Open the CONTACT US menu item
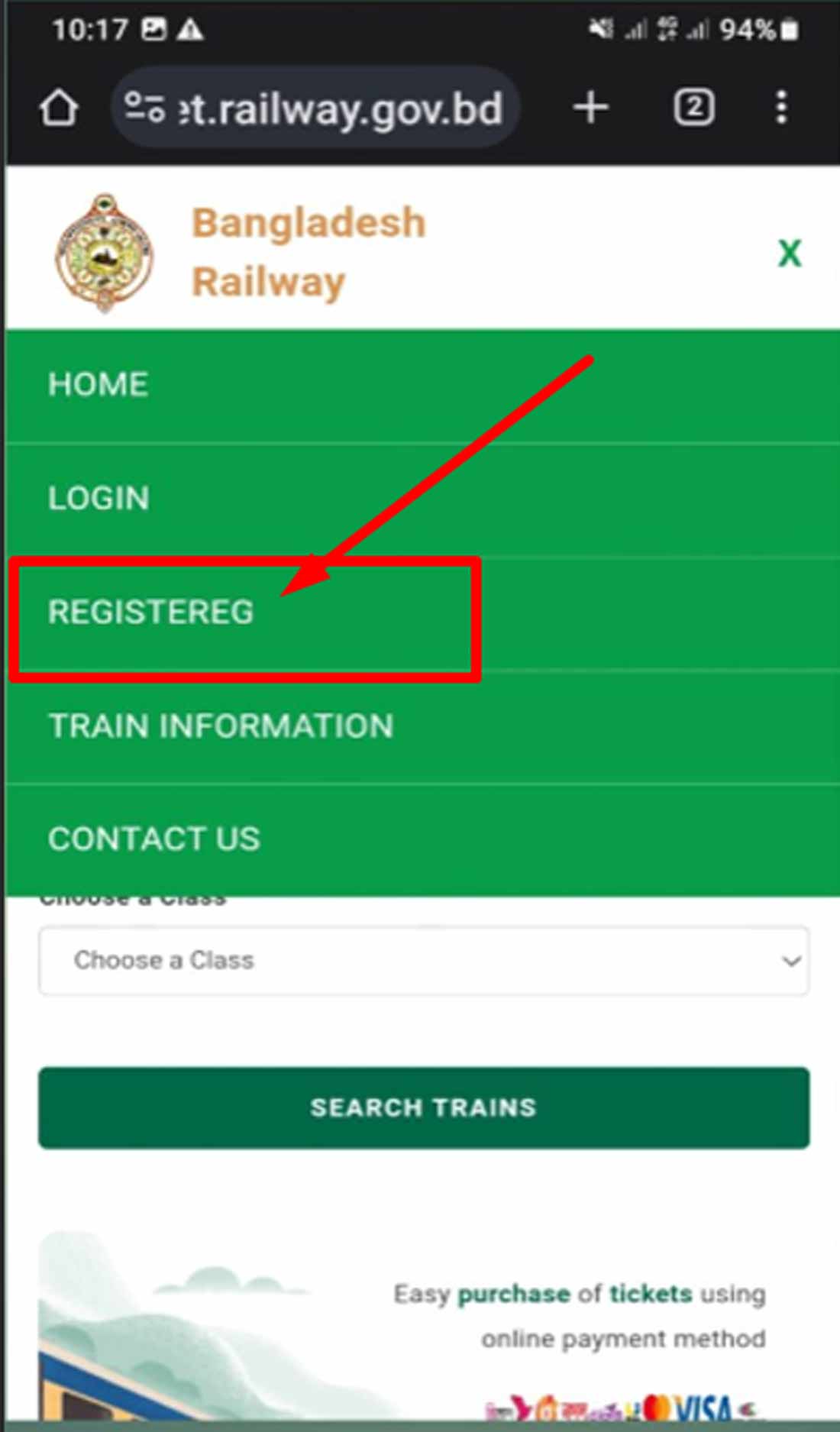The image size is (840, 1432). 153,839
